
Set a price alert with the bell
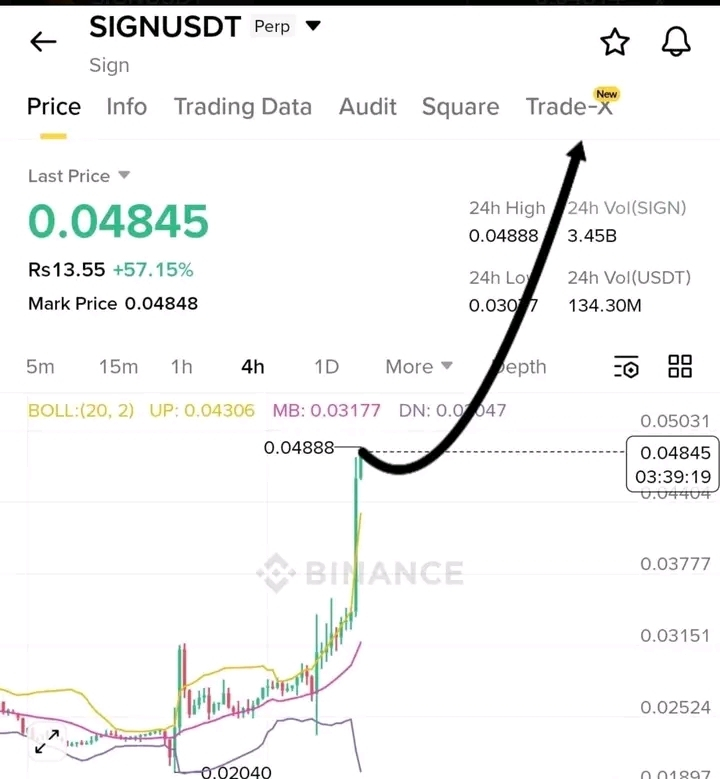677,42
